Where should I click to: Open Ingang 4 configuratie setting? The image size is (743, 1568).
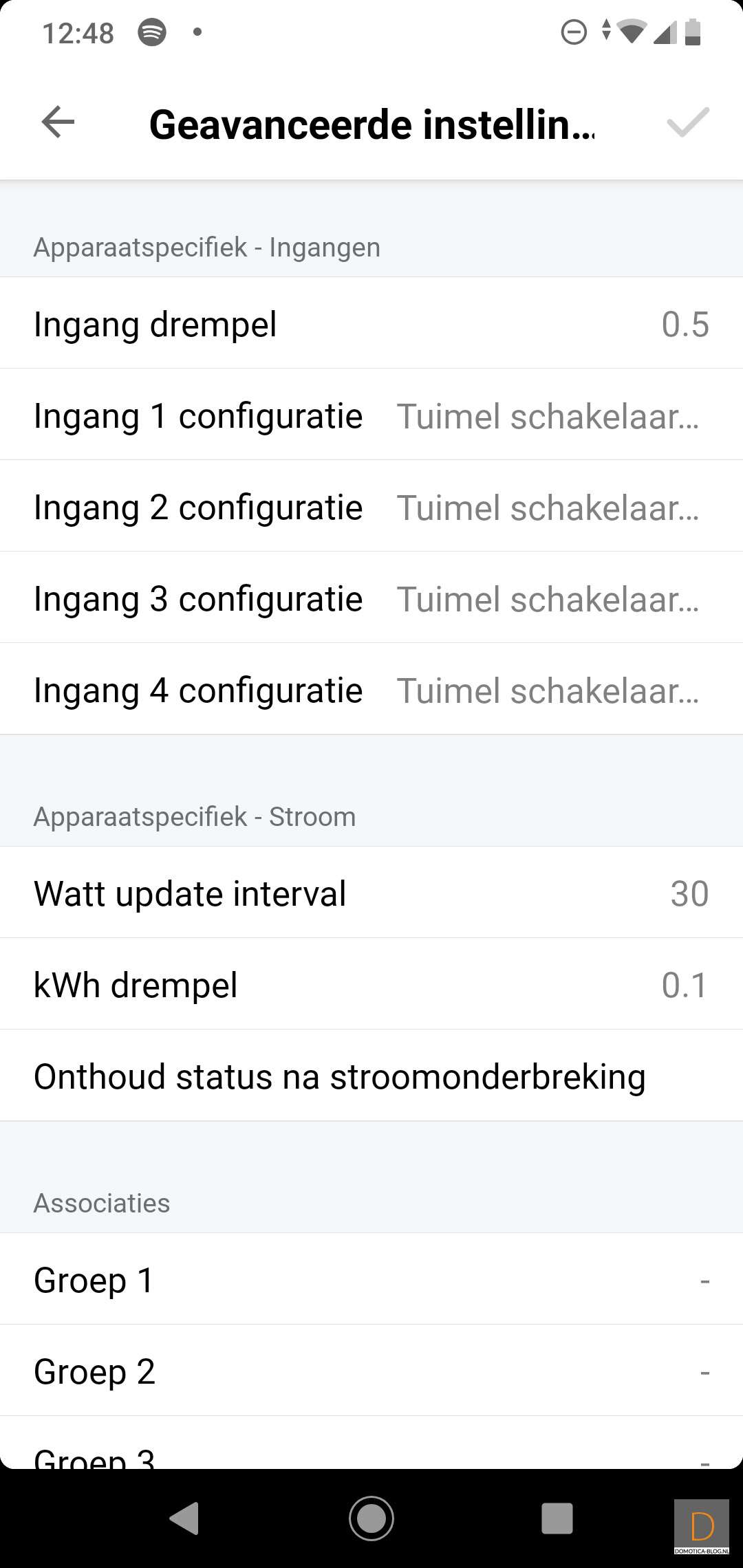(x=371, y=690)
